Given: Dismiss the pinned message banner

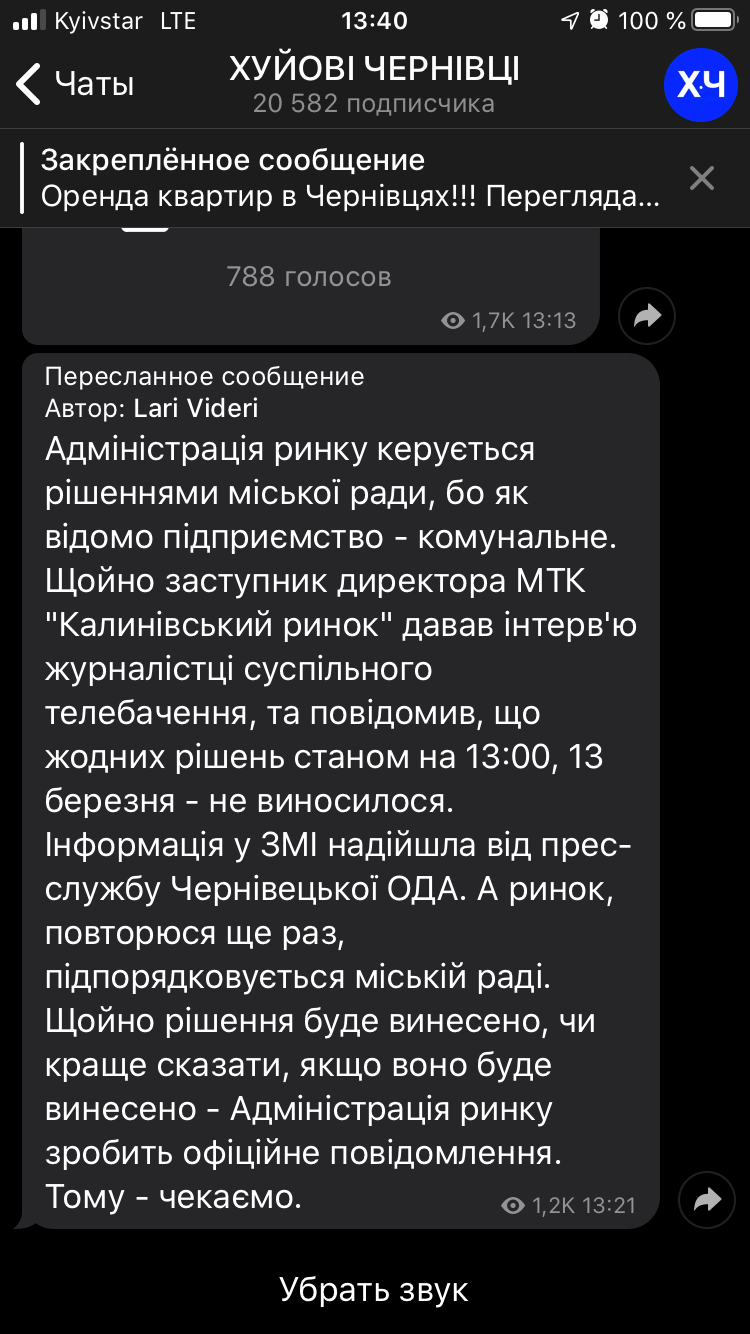Looking at the screenshot, I should [702, 178].
